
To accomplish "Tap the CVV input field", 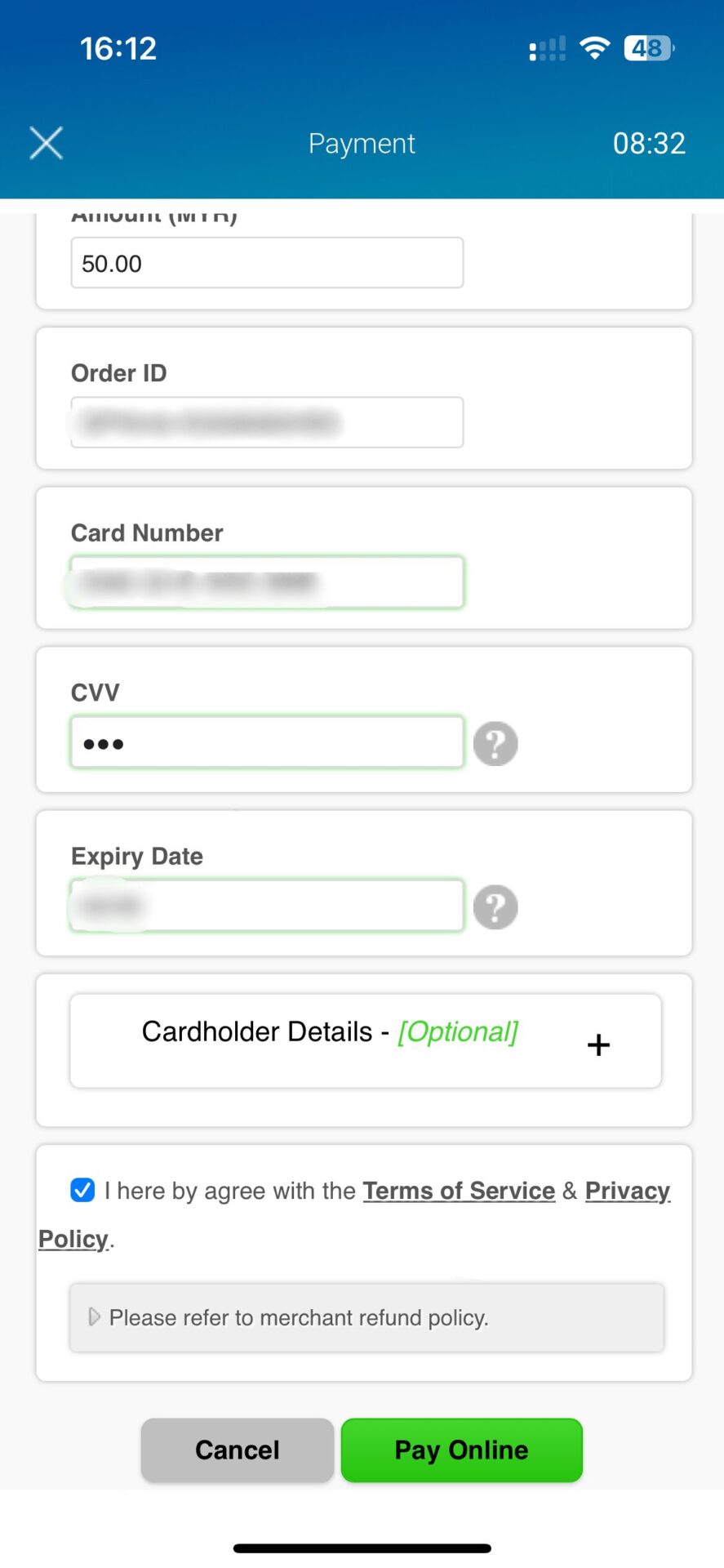I will pos(267,742).
